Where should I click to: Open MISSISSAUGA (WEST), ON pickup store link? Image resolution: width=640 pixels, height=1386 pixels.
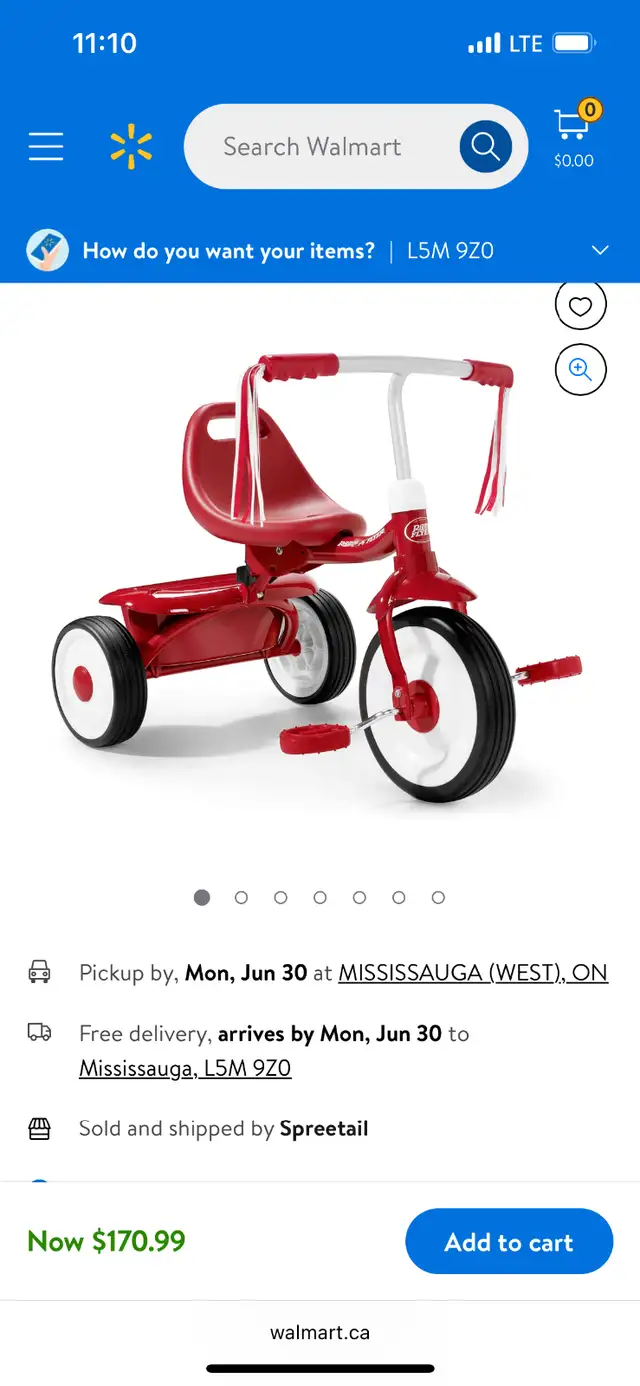[473, 973]
